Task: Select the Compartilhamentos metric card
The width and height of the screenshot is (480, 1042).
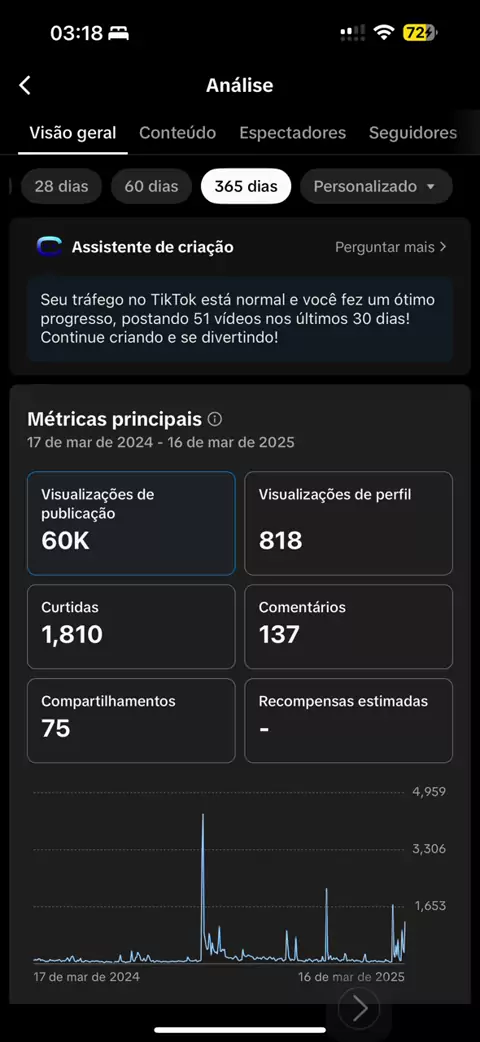Action: tap(131, 720)
